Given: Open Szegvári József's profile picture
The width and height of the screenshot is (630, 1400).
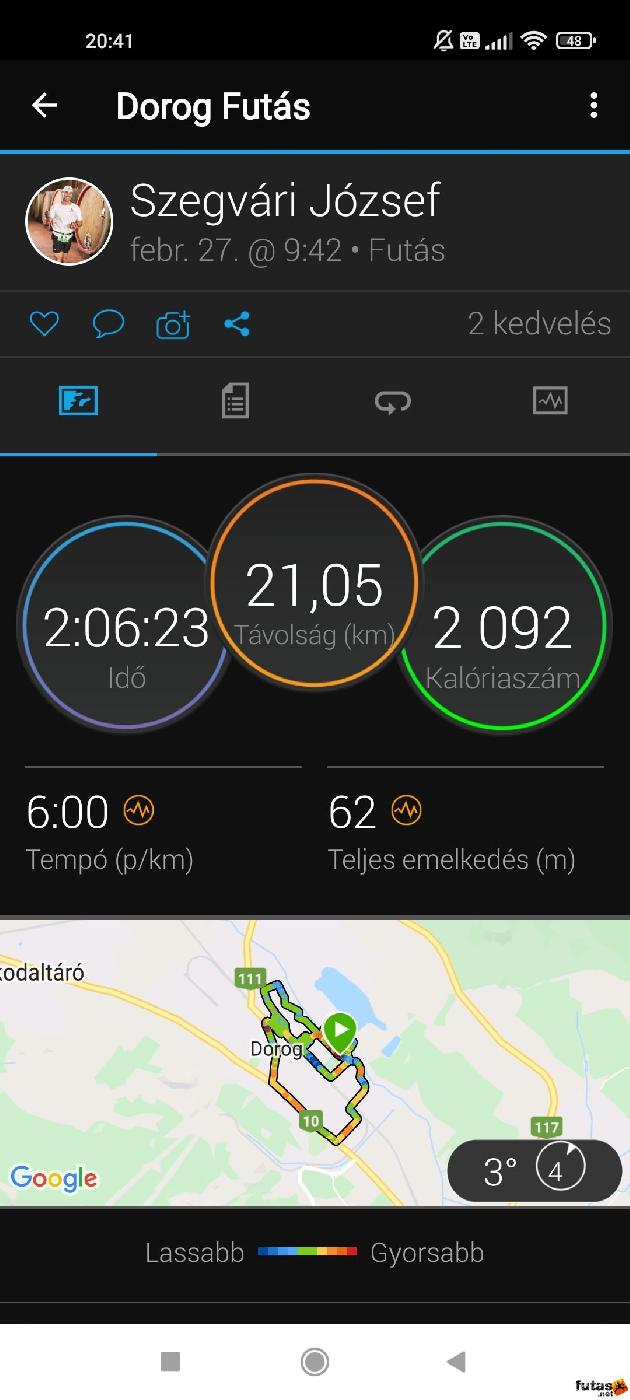Looking at the screenshot, I should [69, 221].
